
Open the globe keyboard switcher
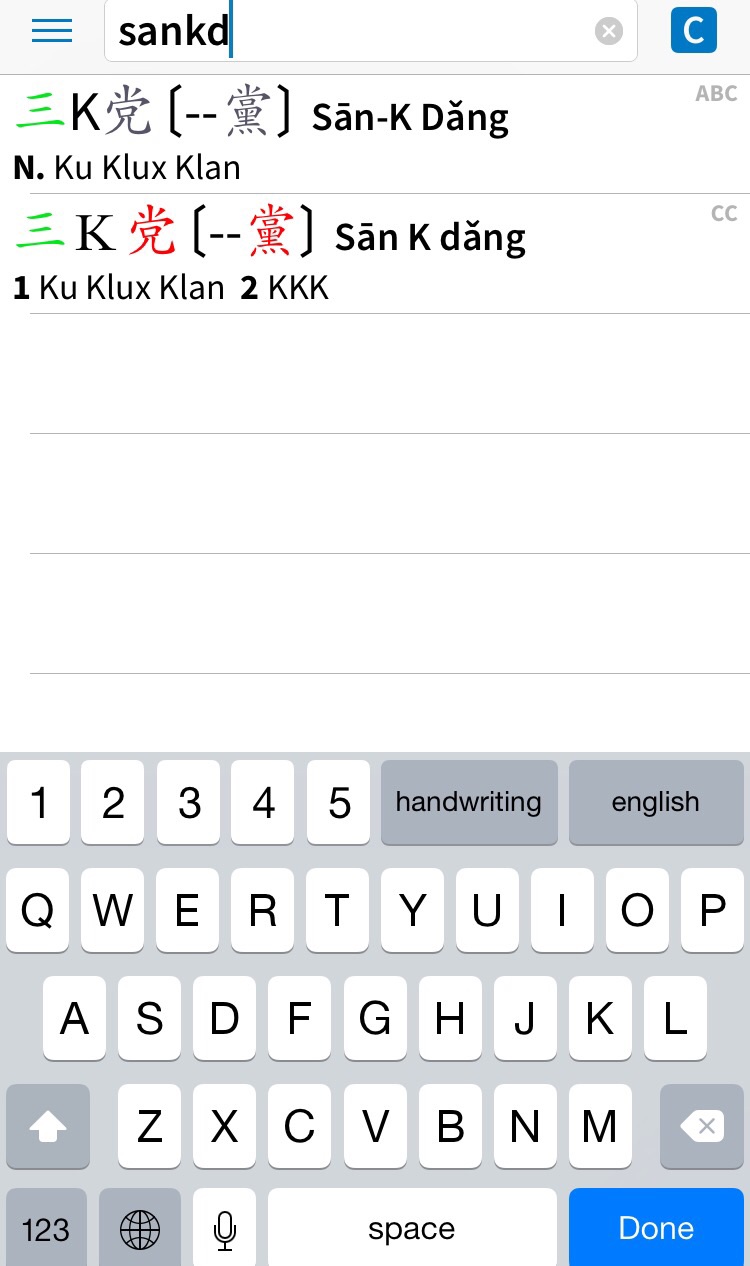point(140,1227)
